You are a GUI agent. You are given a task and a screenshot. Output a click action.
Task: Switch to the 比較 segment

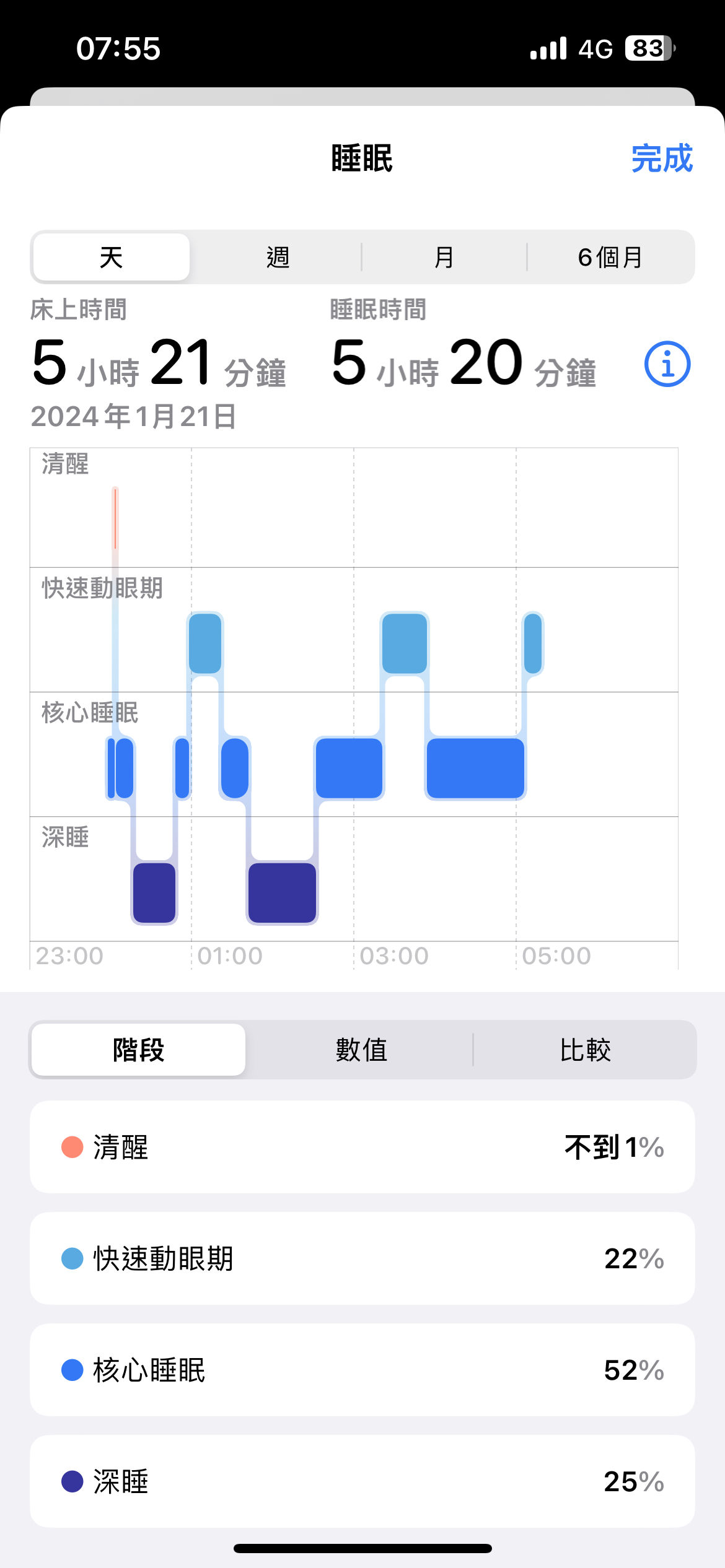click(585, 1050)
